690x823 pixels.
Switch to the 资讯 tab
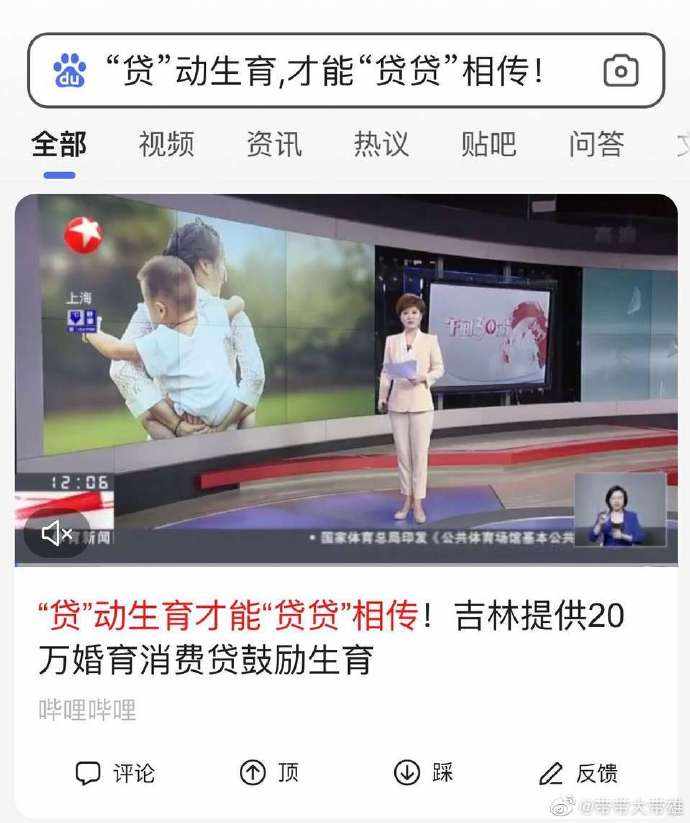coord(274,144)
